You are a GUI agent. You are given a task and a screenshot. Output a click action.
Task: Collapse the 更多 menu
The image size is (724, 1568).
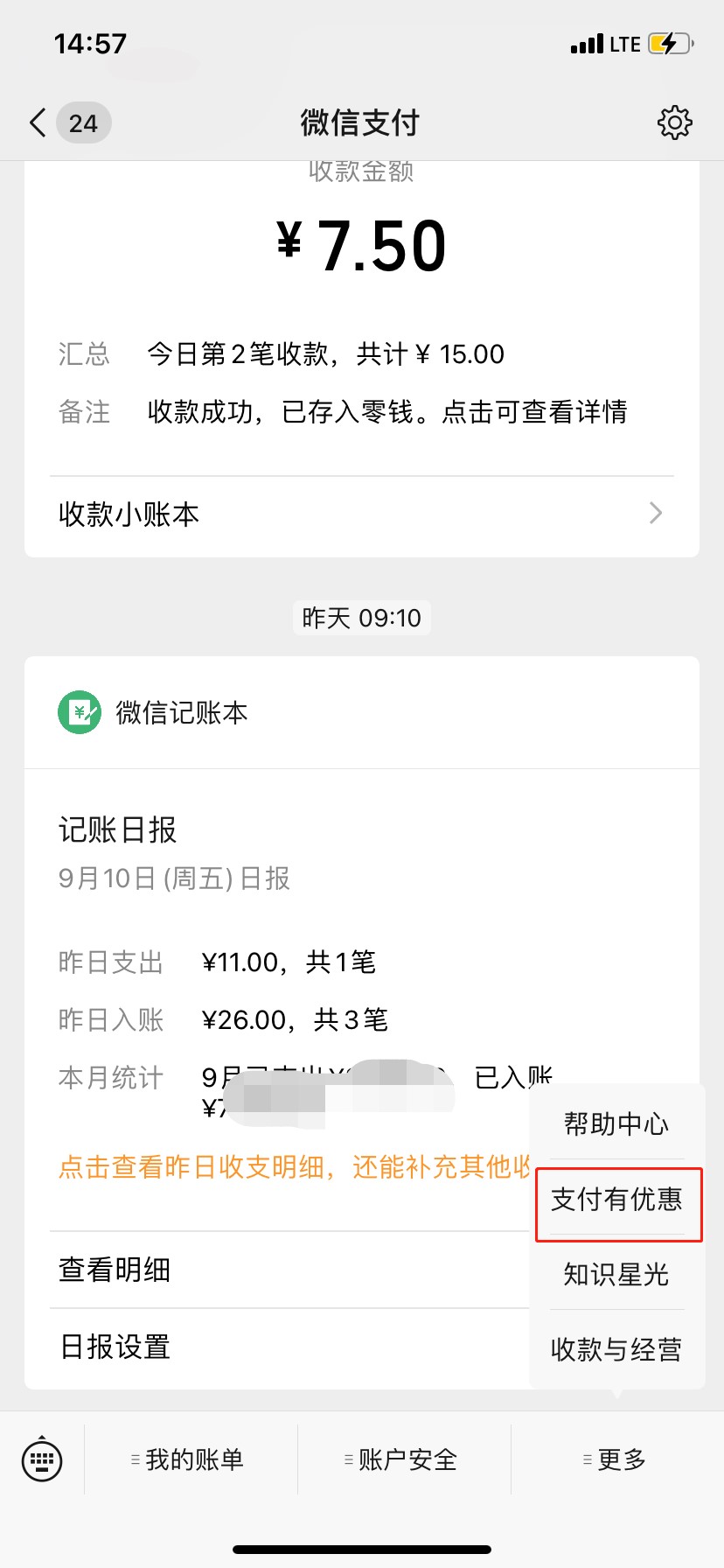[x=617, y=1459]
